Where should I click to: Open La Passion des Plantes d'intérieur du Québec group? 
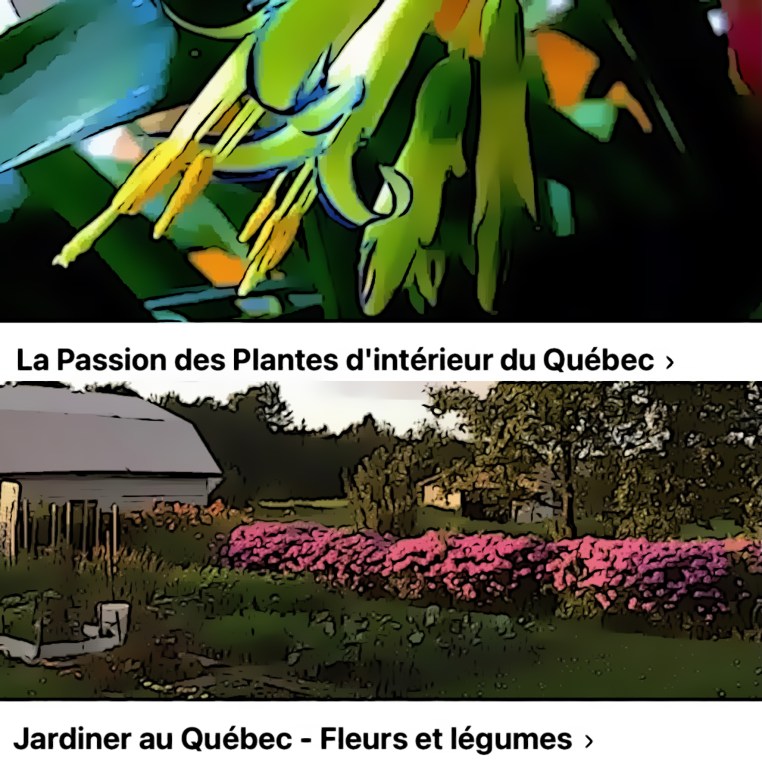(343, 360)
